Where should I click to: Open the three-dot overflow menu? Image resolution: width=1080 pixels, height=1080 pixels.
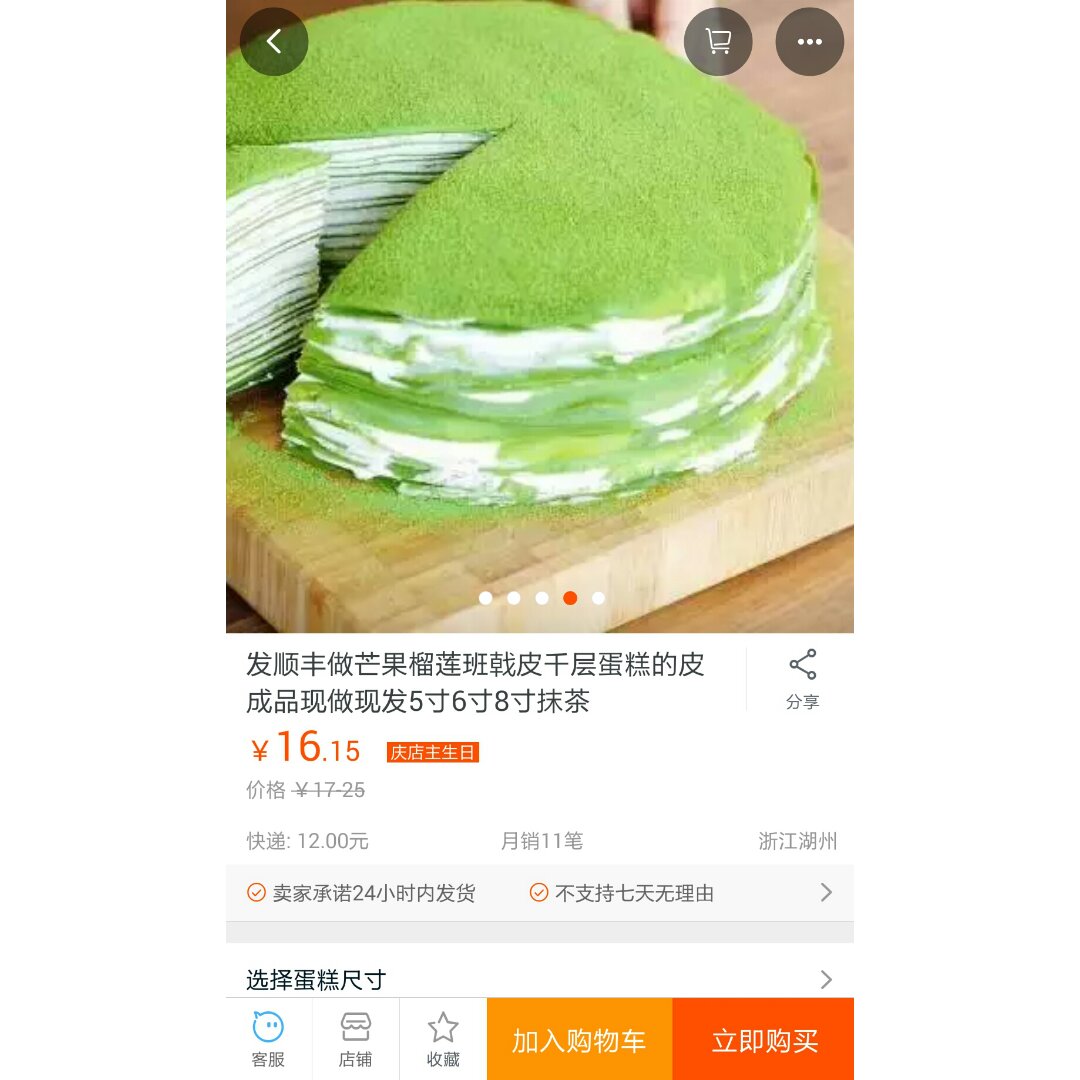[809, 42]
